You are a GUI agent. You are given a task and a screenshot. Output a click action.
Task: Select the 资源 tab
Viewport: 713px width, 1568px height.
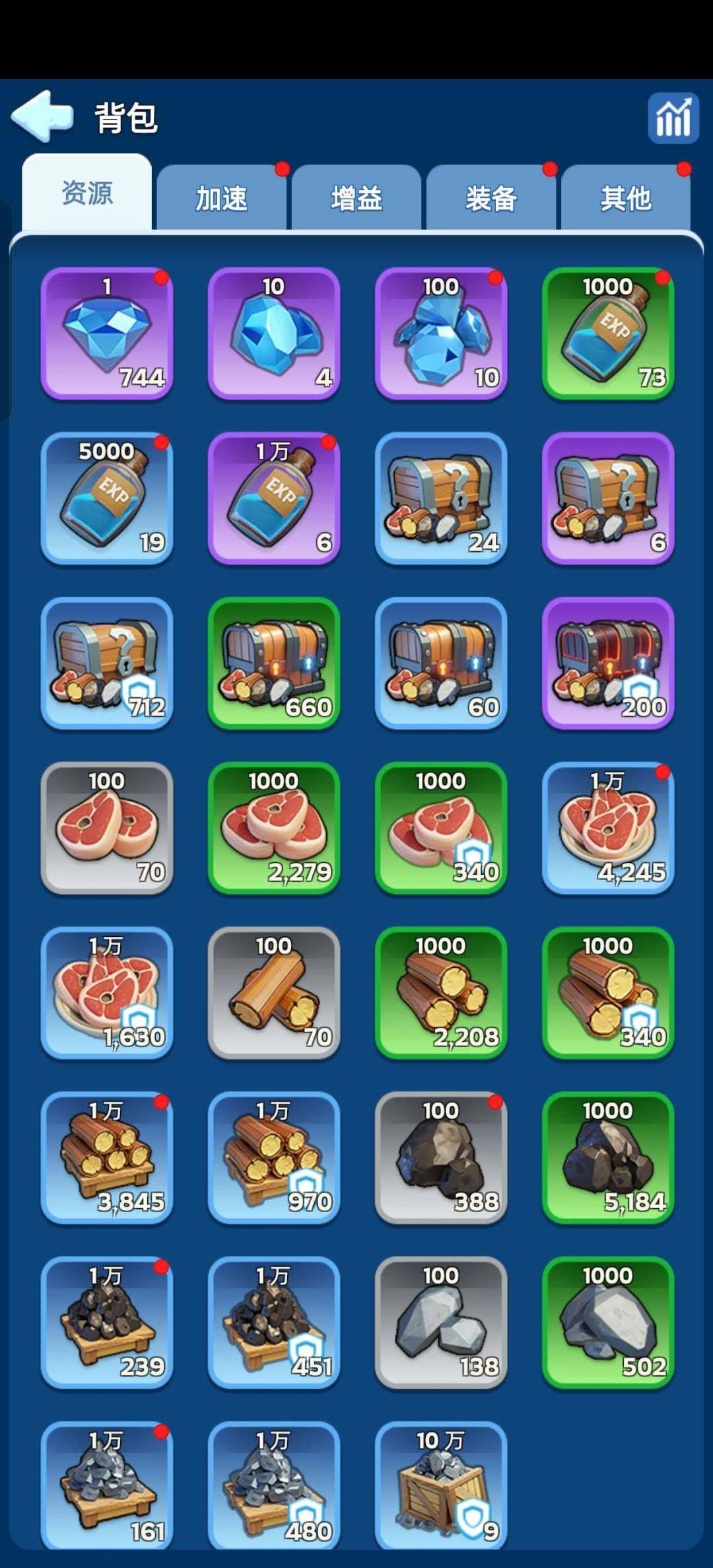tap(87, 193)
